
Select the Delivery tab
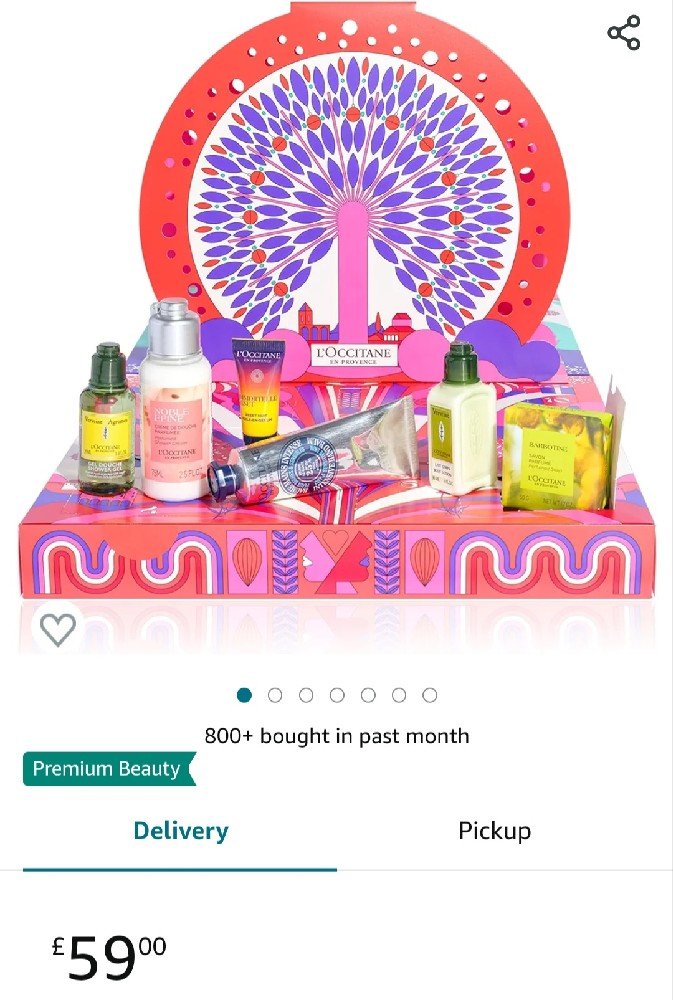pos(180,831)
